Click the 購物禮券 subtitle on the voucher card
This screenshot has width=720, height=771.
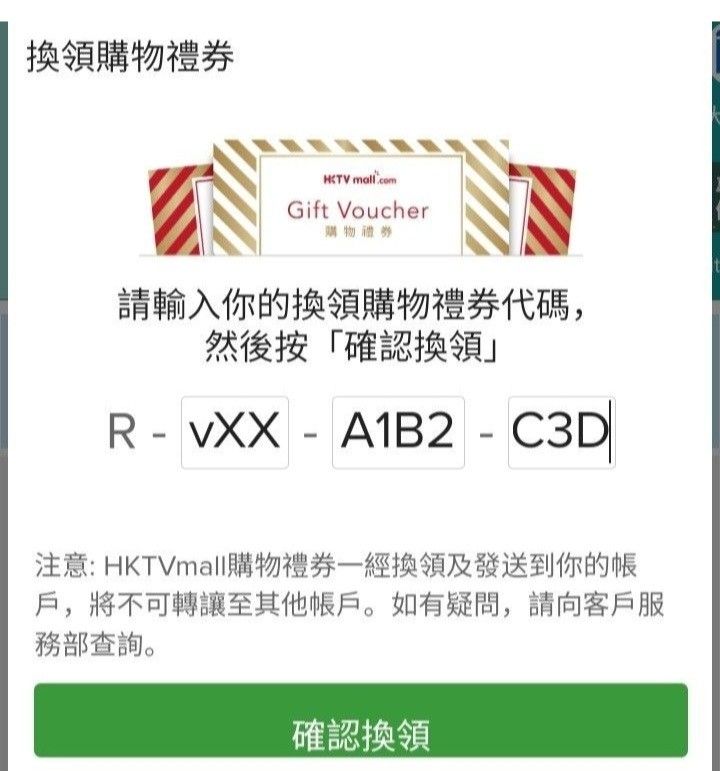(x=358, y=232)
